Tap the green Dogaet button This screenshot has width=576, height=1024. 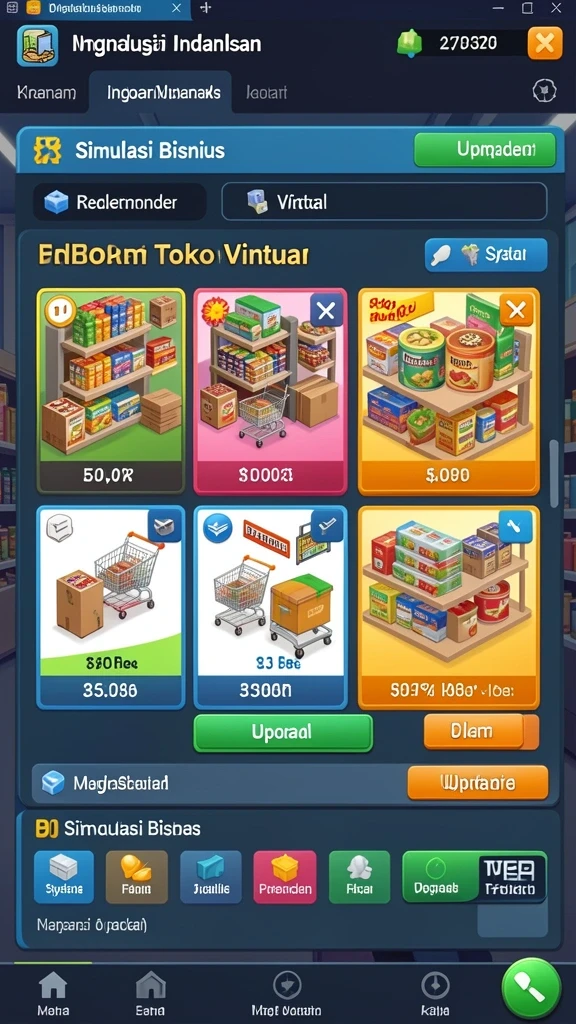click(x=438, y=876)
